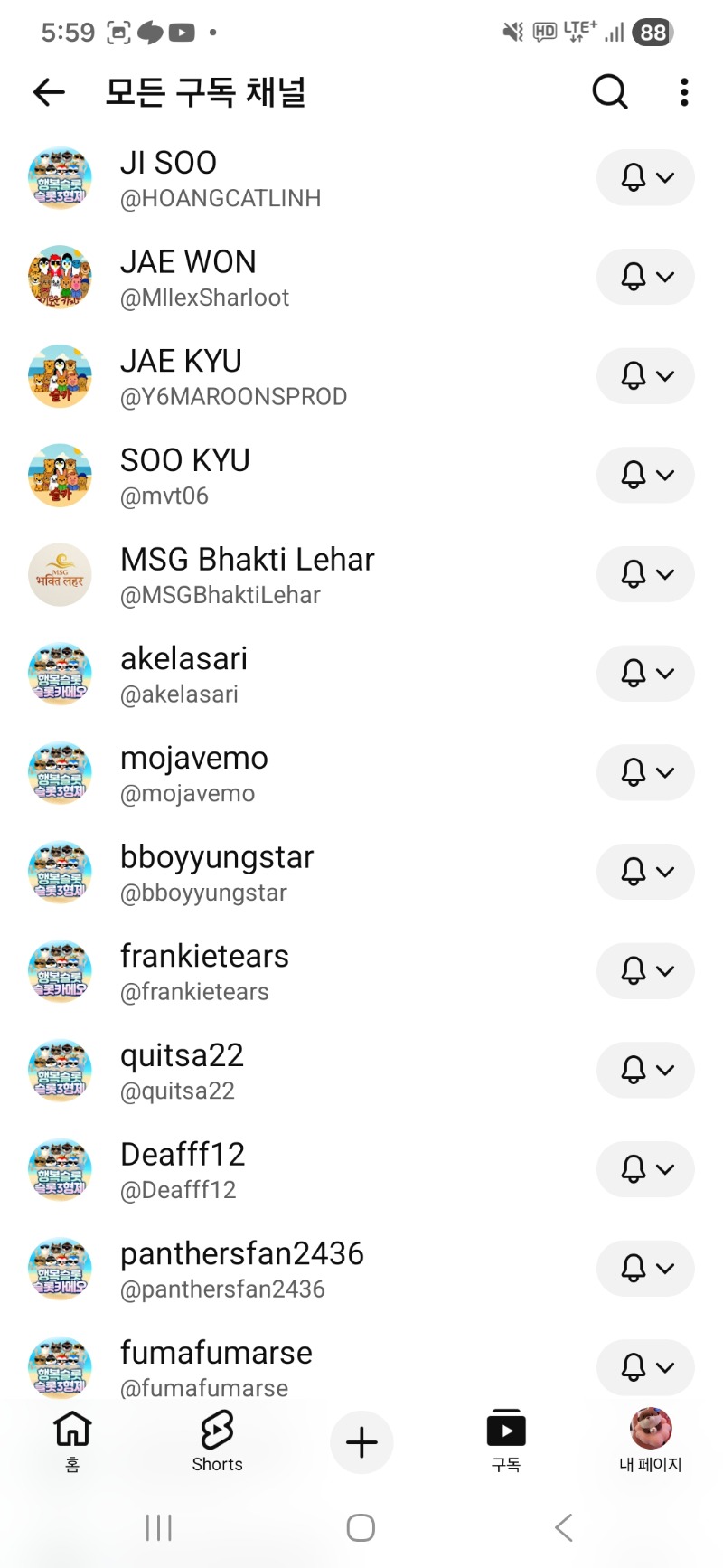Go back from all subscribed channels

pyautogui.click(x=49, y=91)
